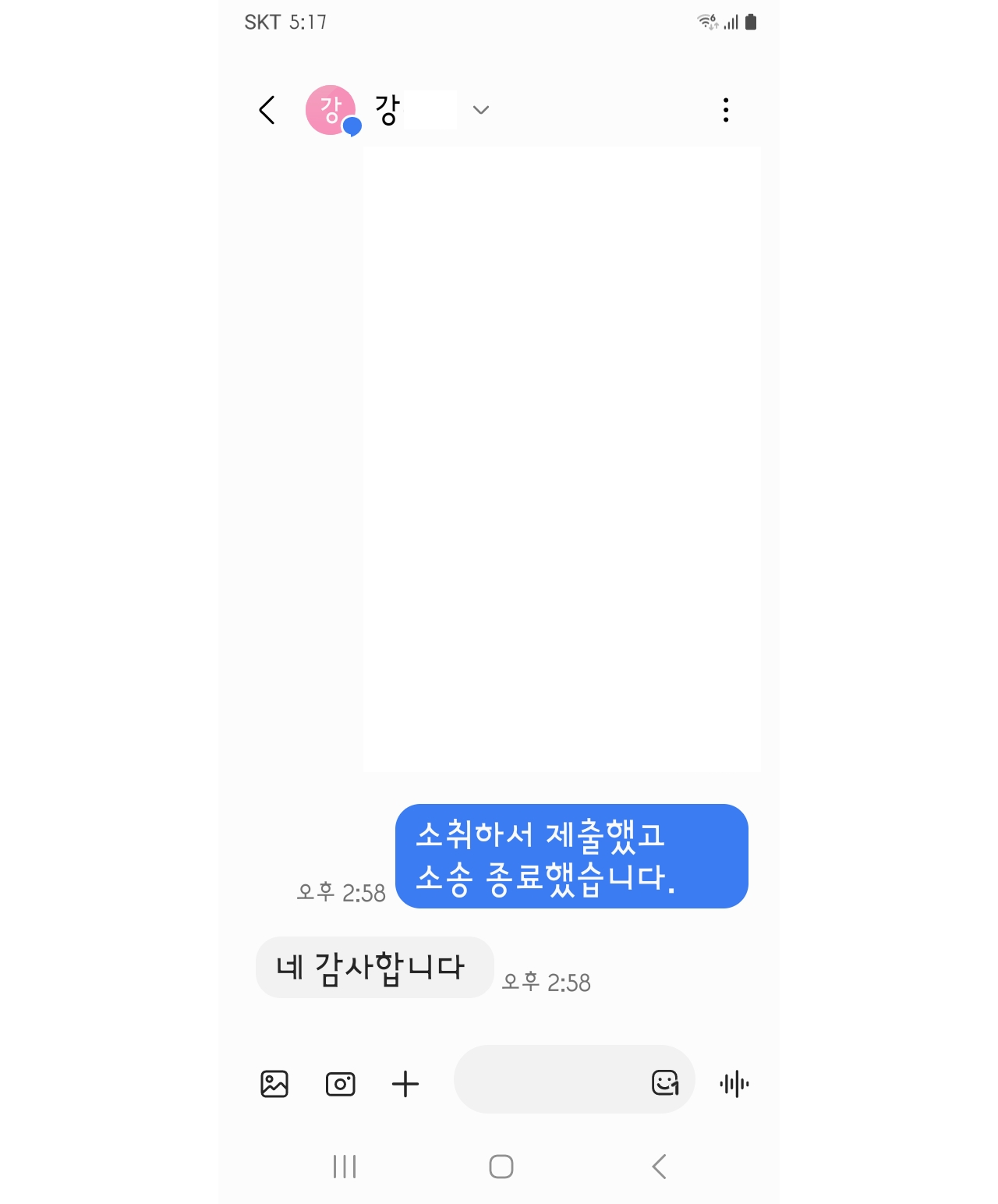Image resolution: width=998 pixels, height=1204 pixels.
Task: Attach a photo from the gallery
Action: [x=274, y=1084]
